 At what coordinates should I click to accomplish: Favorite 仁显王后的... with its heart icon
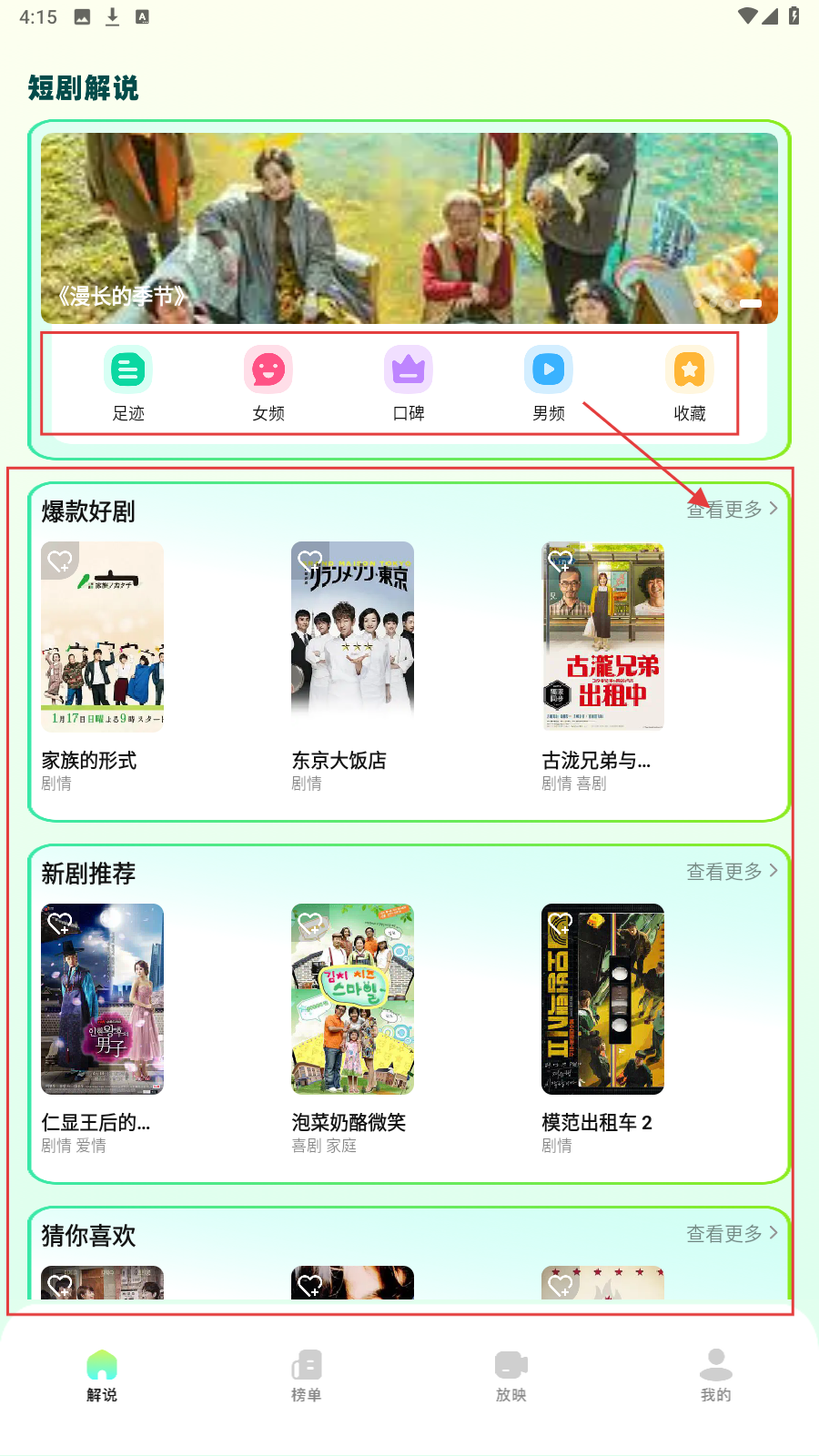(x=60, y=923)
